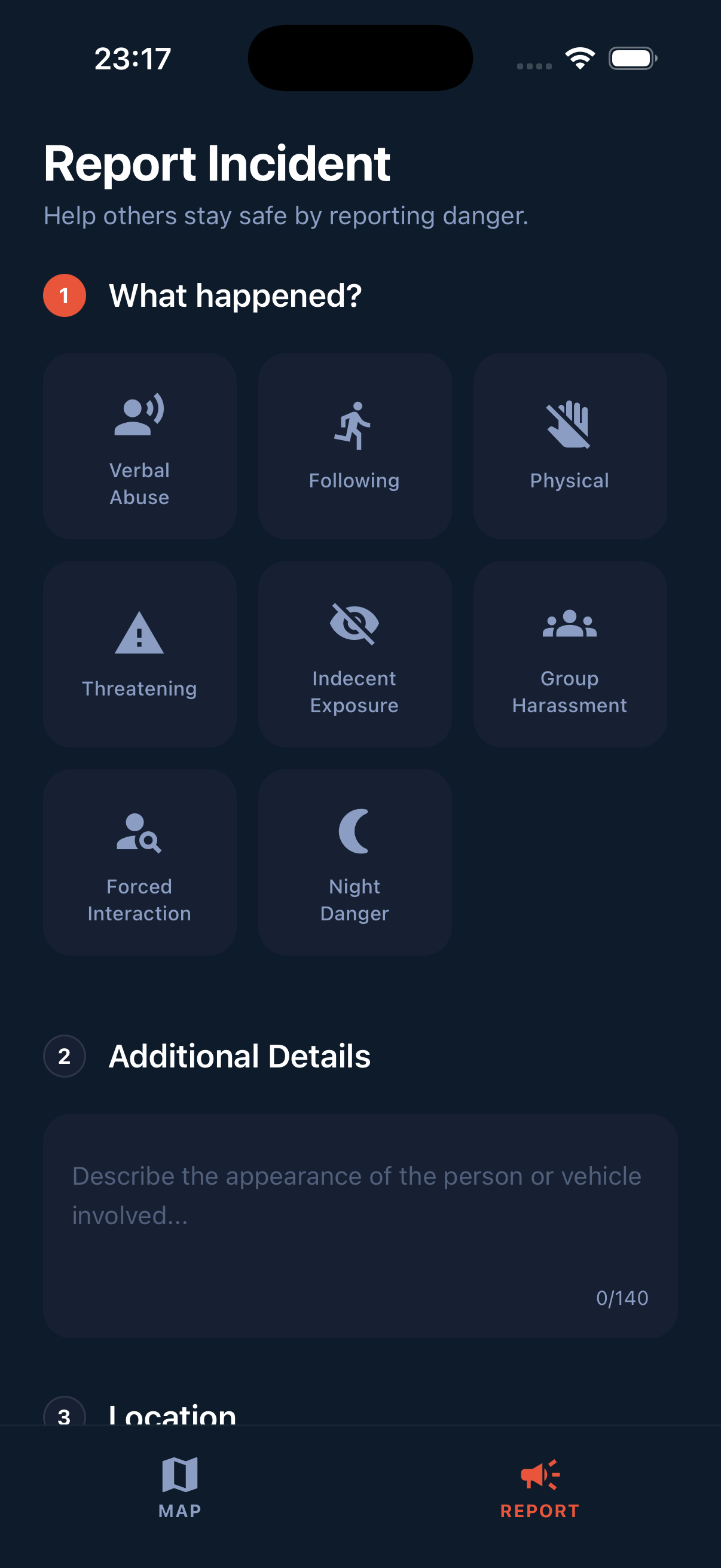Choose the Night Danger option
The height and width of the screenshot is (1568, 721).
[355, 862]
